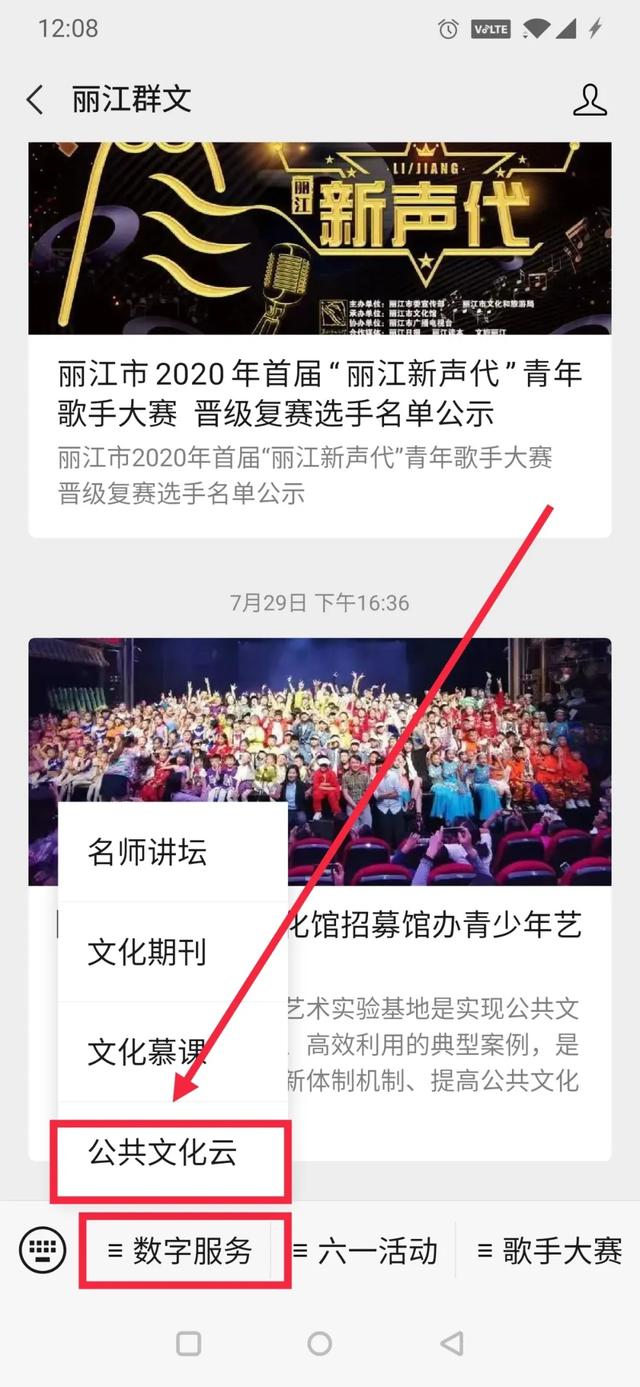
Task: Select 文化期刊 from the popup menu
Action: 147,952
